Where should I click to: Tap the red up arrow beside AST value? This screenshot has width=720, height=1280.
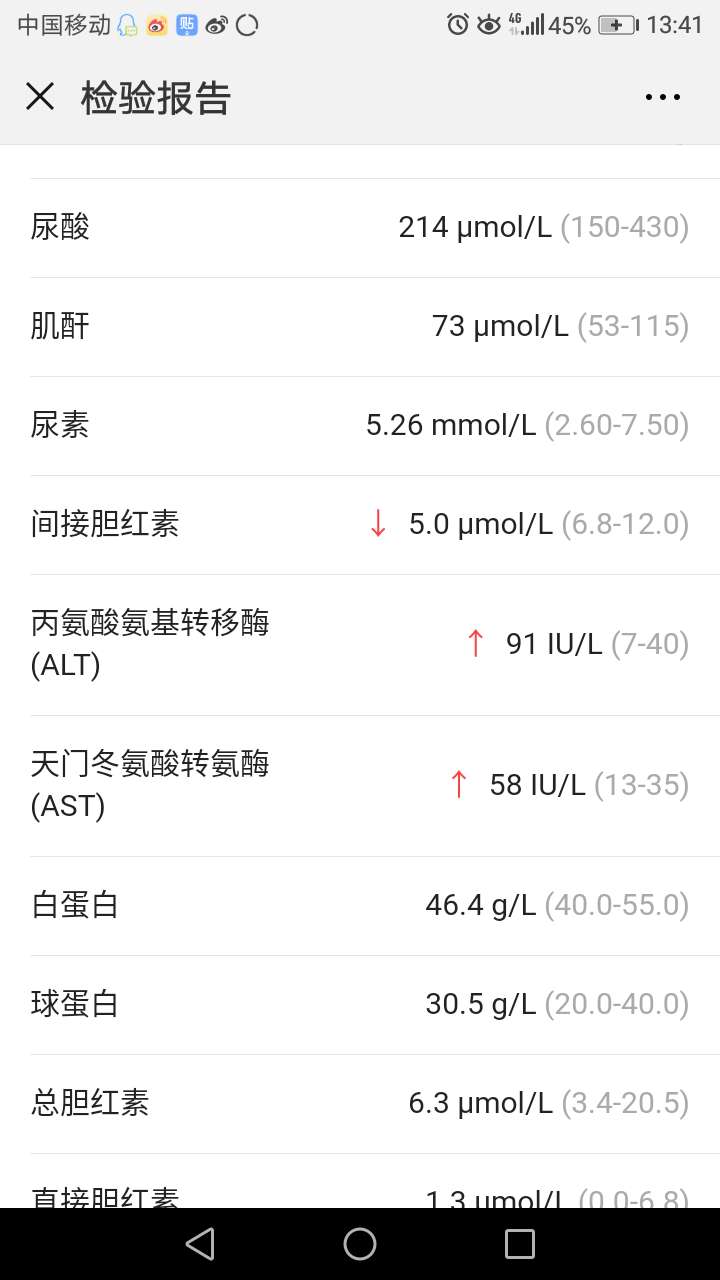[x=458, y=785]
